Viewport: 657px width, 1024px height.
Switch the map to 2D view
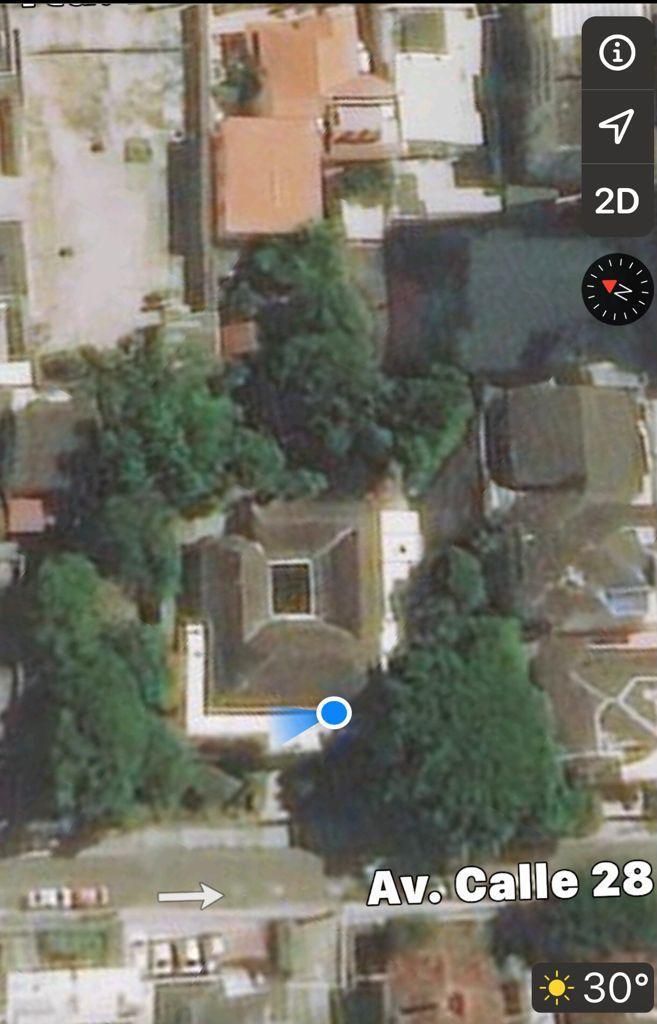click(617, 201)
